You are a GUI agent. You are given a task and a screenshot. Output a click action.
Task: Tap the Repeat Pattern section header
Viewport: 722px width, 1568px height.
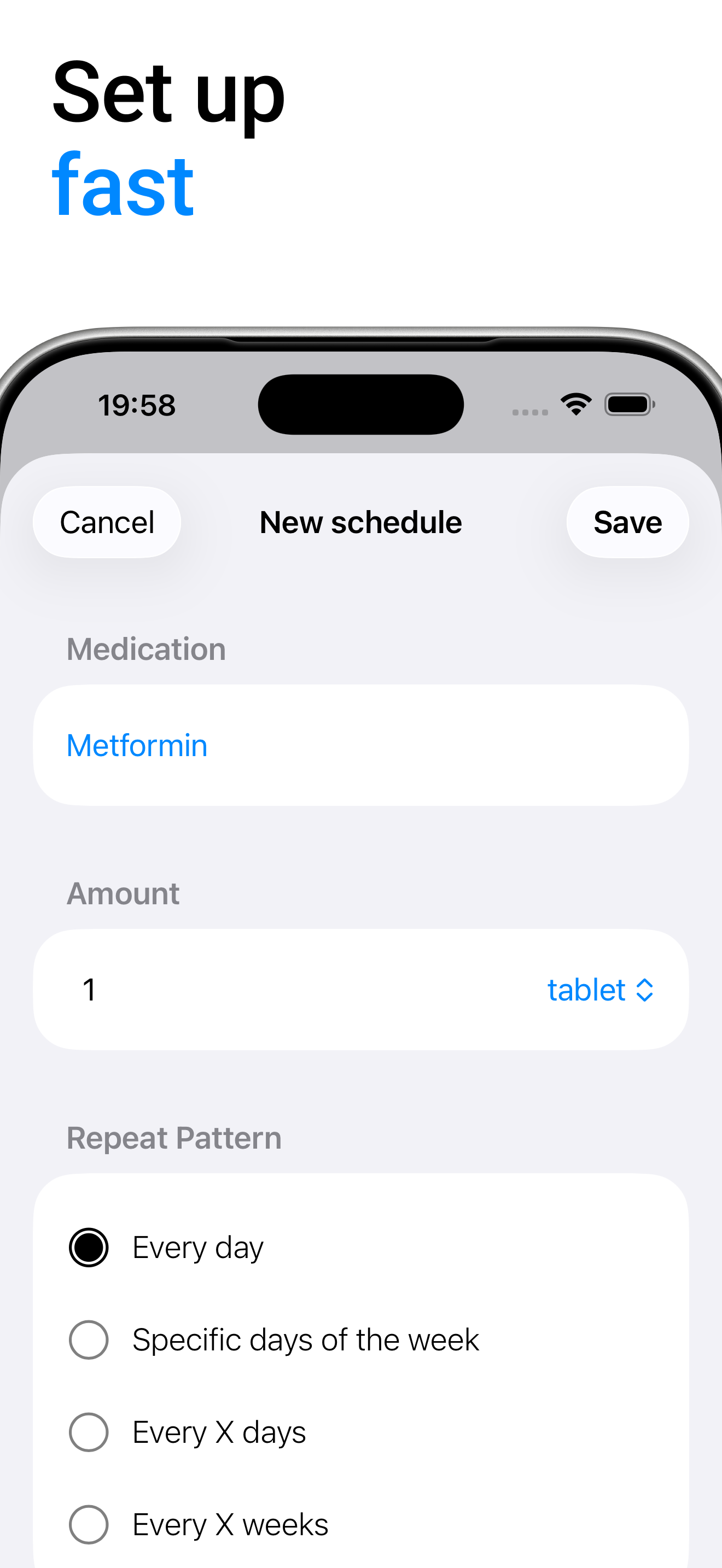pos(174,1138)
